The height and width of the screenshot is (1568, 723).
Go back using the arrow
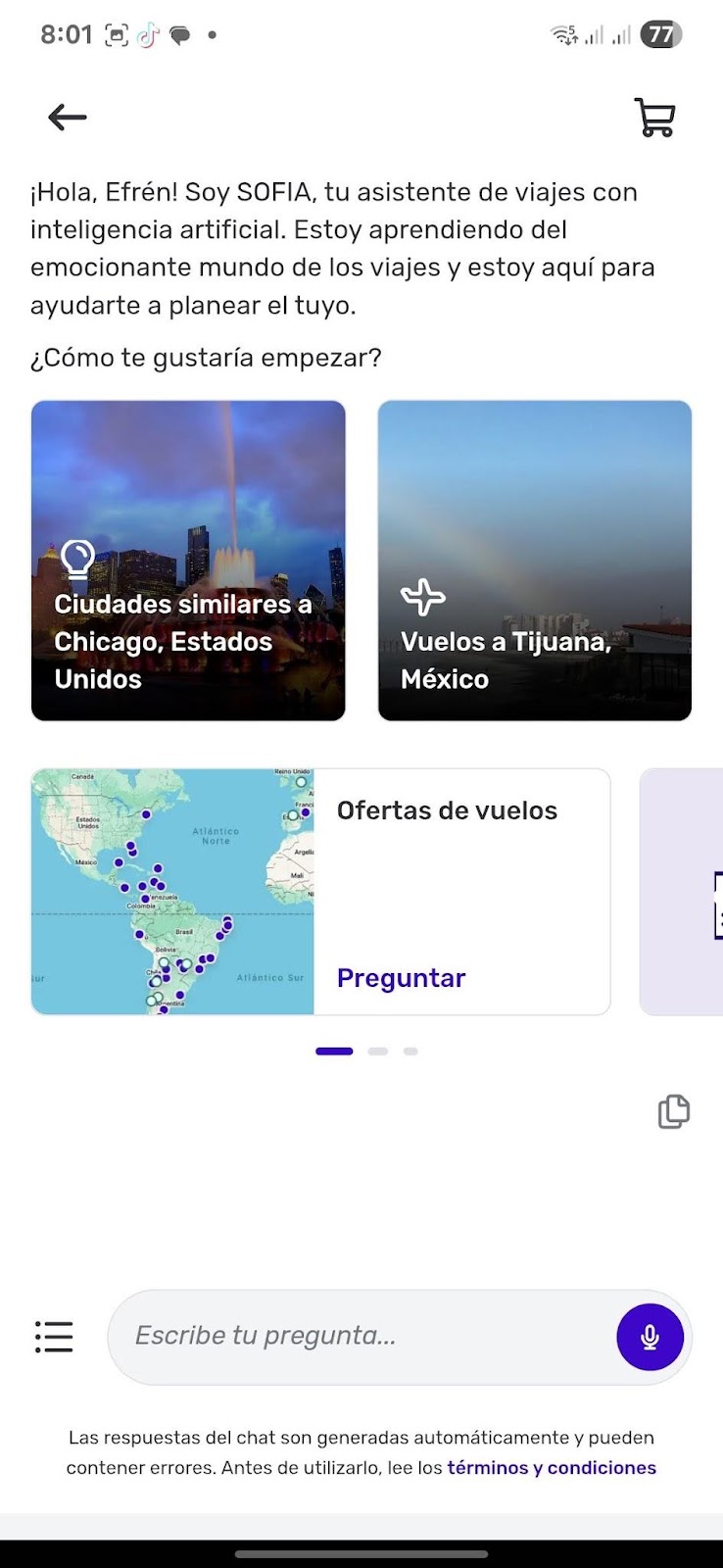[x=68, y=118]
